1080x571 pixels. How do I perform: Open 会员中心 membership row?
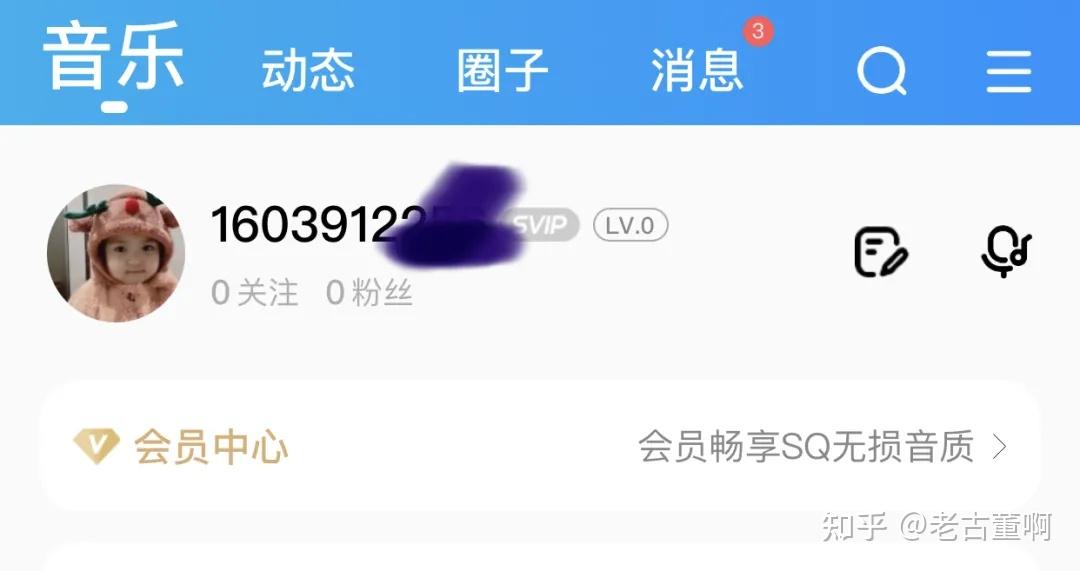[540, 447]
